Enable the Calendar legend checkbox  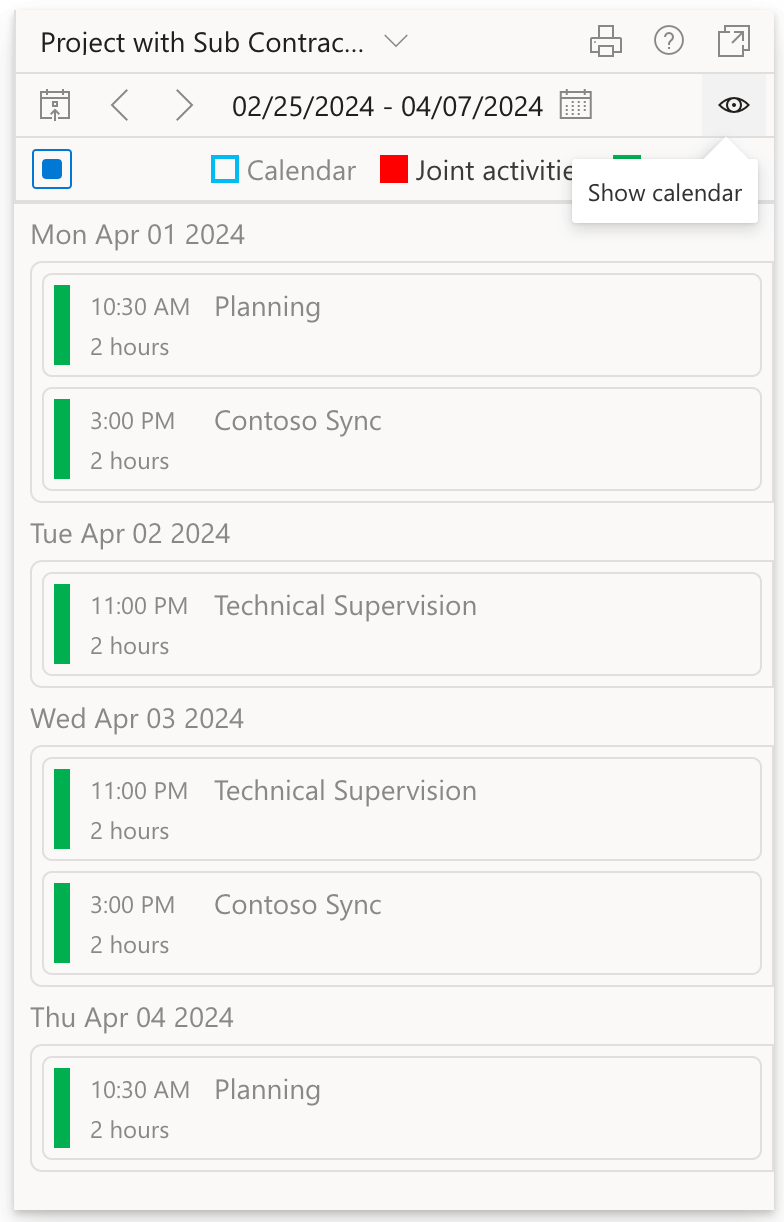[x=224, y=170]
